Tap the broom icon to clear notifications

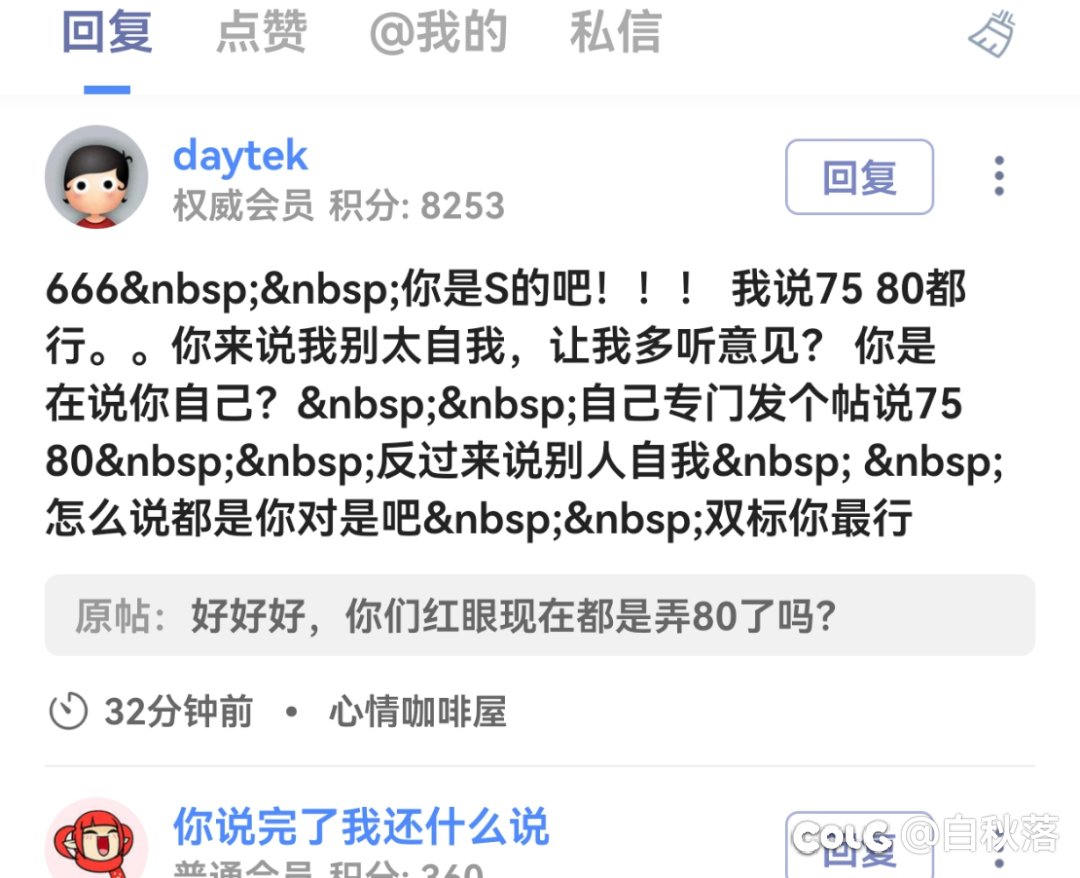992,35
